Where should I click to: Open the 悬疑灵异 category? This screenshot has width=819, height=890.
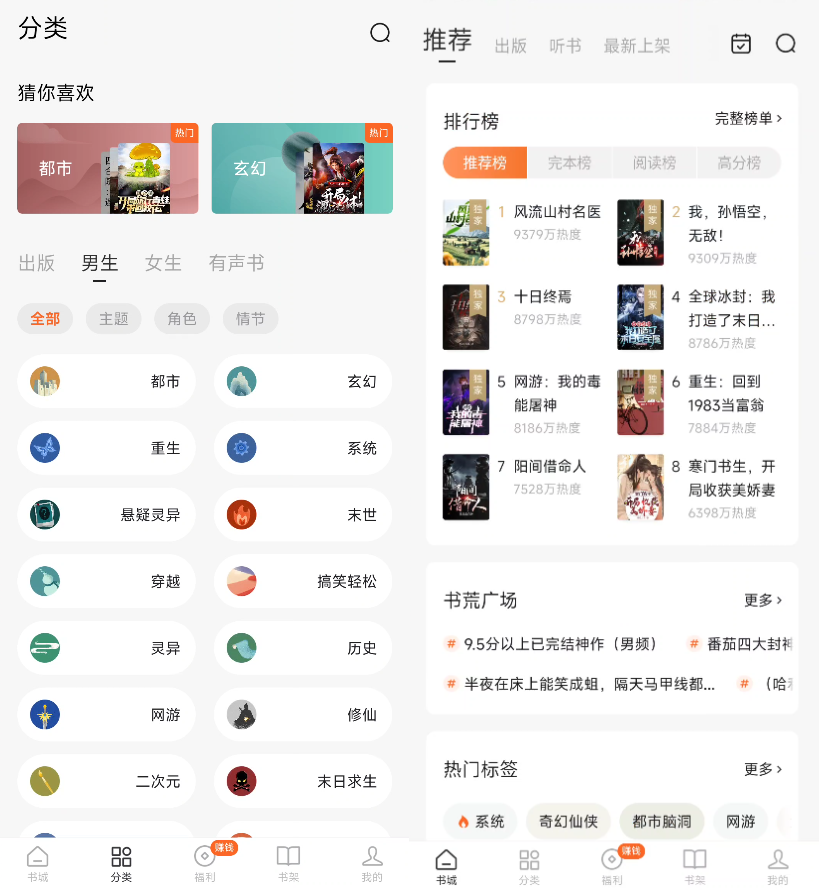coord(106,515)
